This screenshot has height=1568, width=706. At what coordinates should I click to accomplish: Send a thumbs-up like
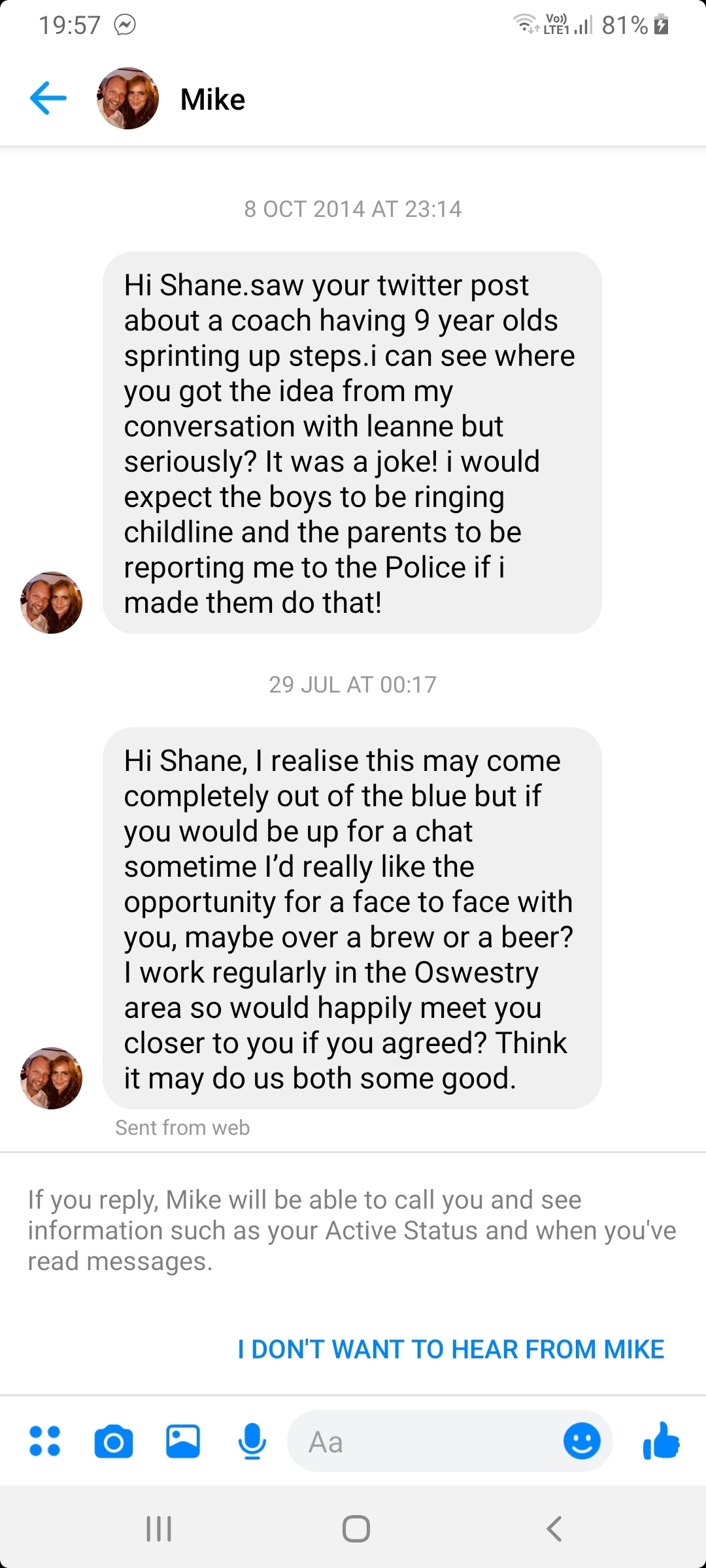[662, 1441]
